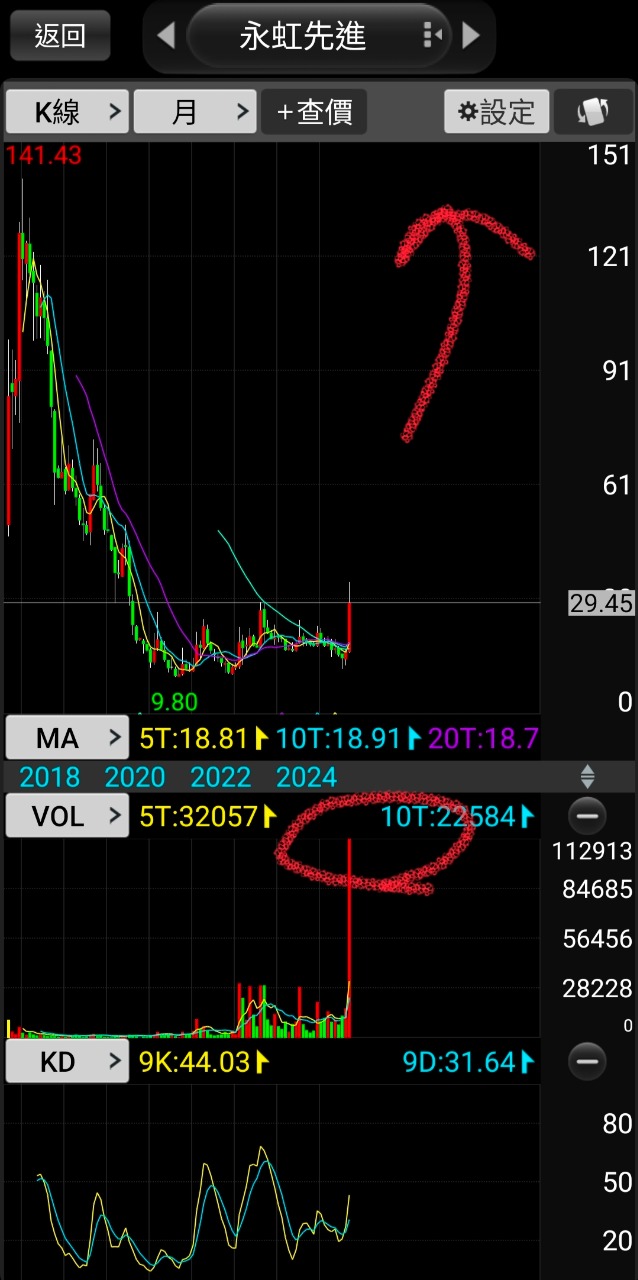
Task: Open the VOL indicator selector
Action: [67, 816]
